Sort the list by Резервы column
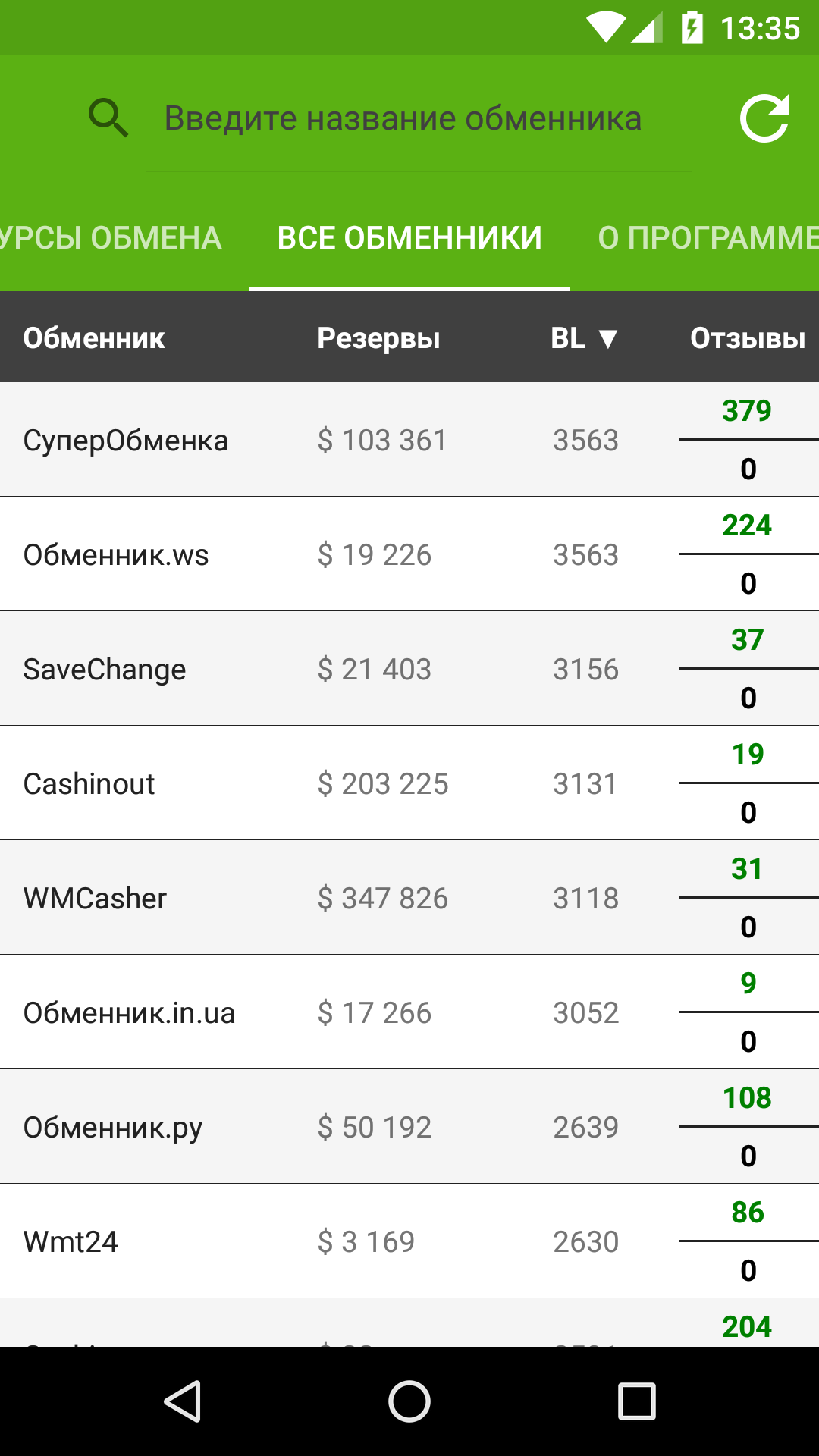 click(378, 338)
